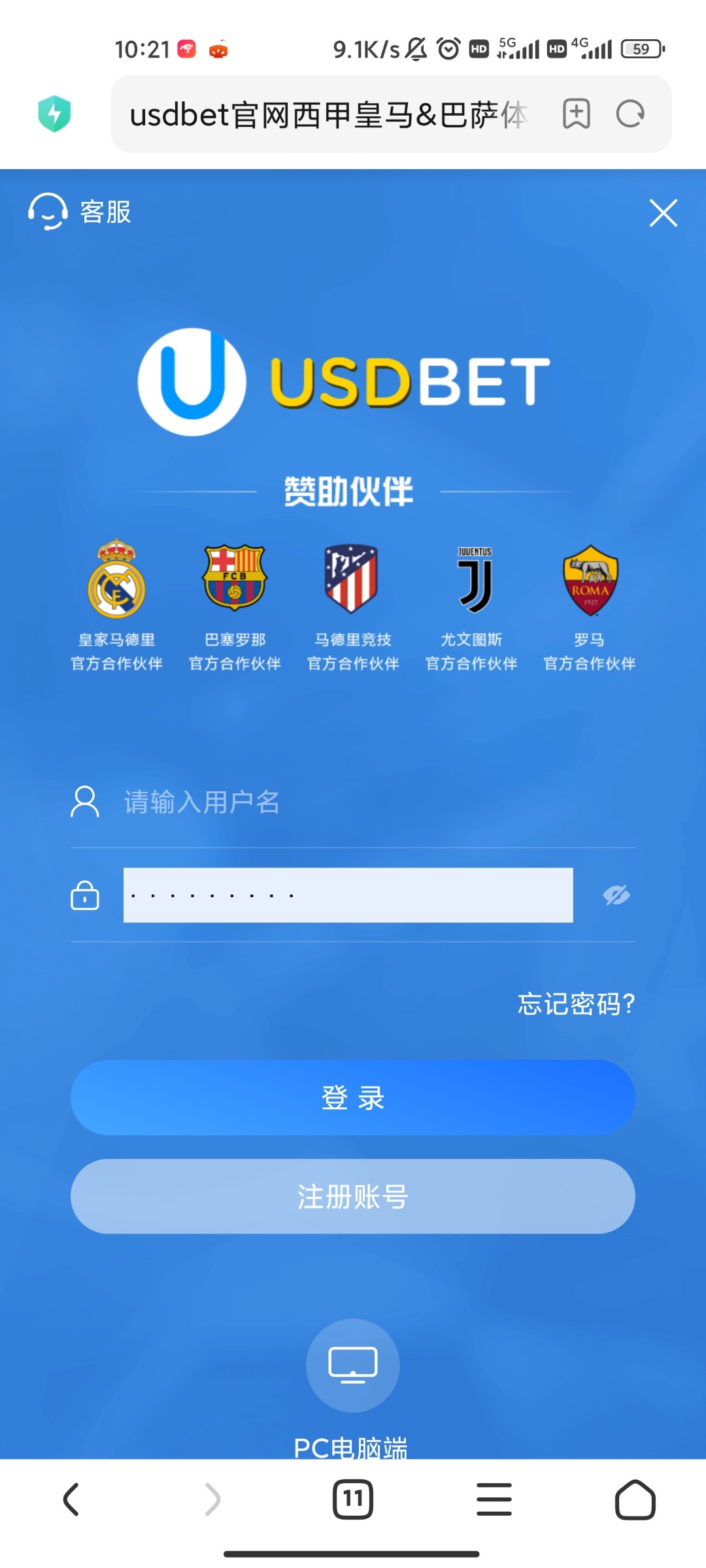Viewport: 706px width, 1568px height.
Task: Tap the browser address bar
Action: click(x=330, y=115)
